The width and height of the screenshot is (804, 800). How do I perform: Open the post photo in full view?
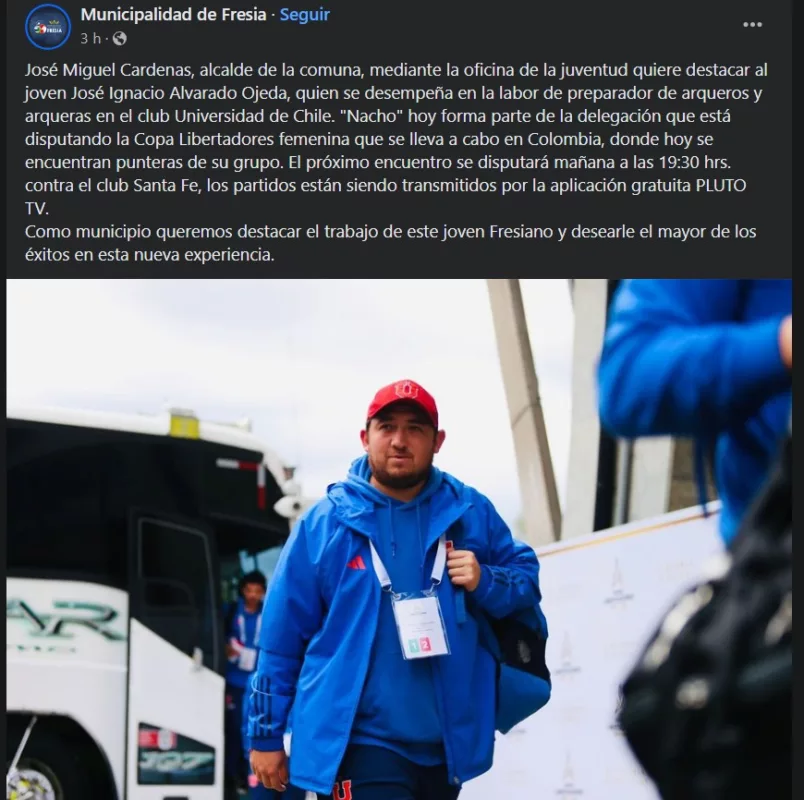coord(400,540)
